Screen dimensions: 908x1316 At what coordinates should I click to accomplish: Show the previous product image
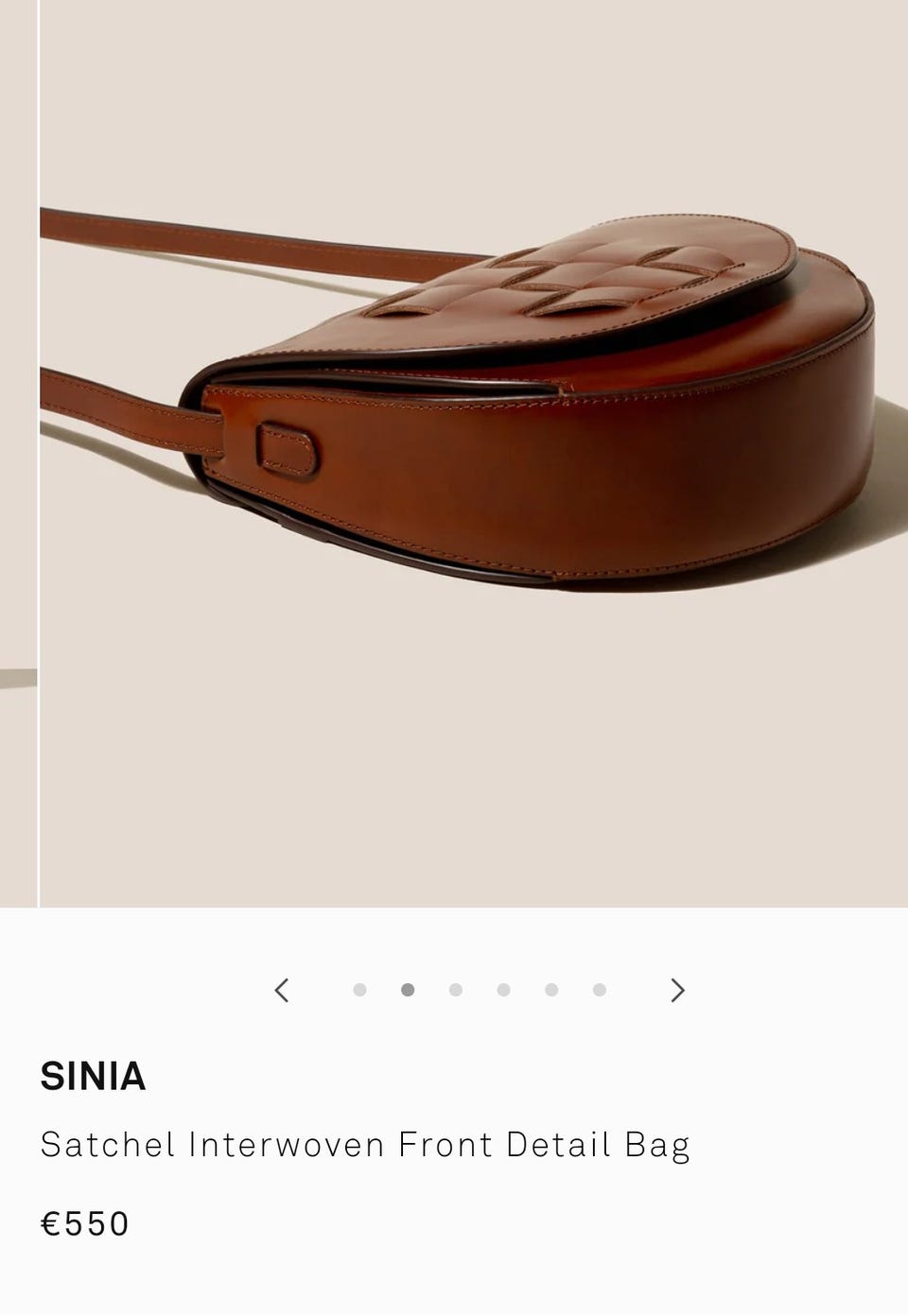(281, 990)
